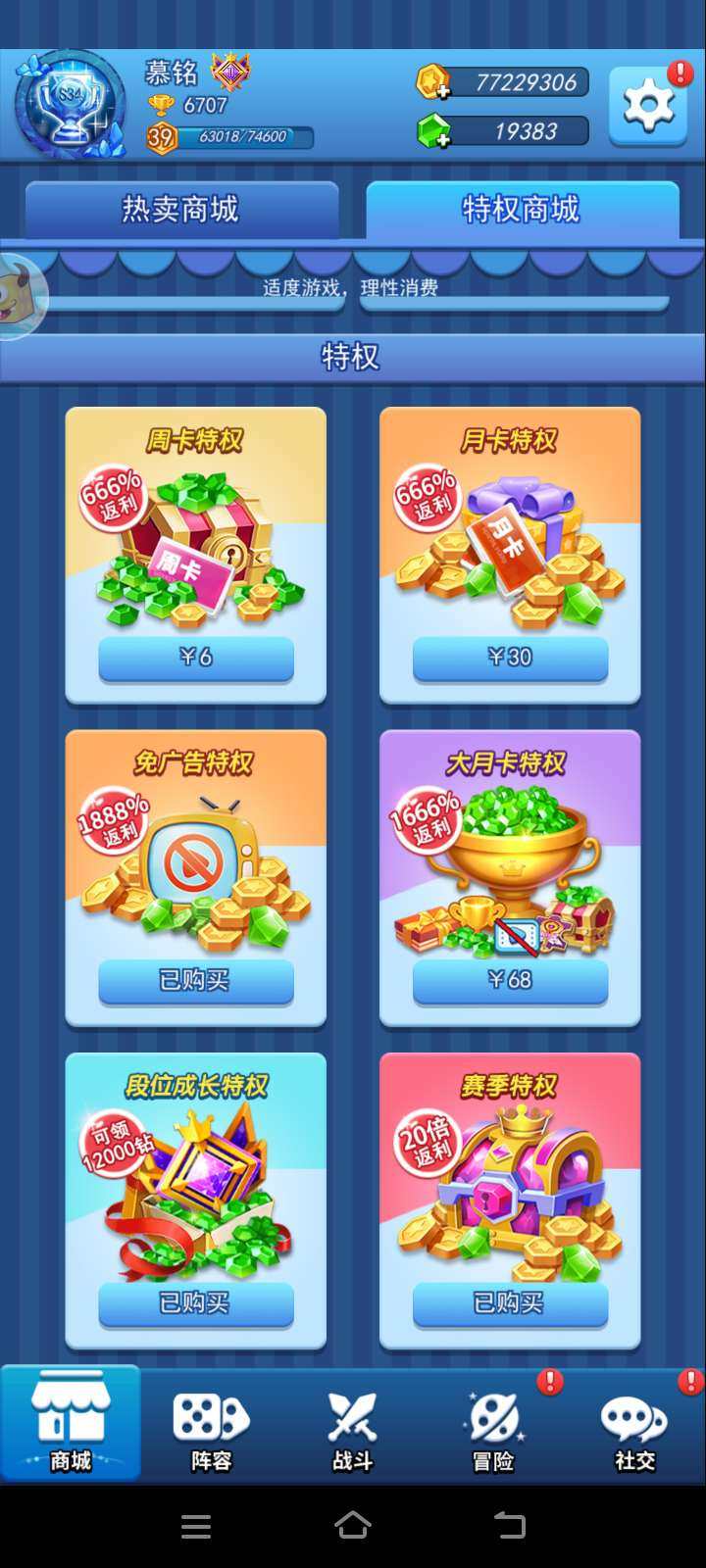Switch to the 阵容 tab
The height and width of the screenshot is (1568, 706).
(211, 1426)
